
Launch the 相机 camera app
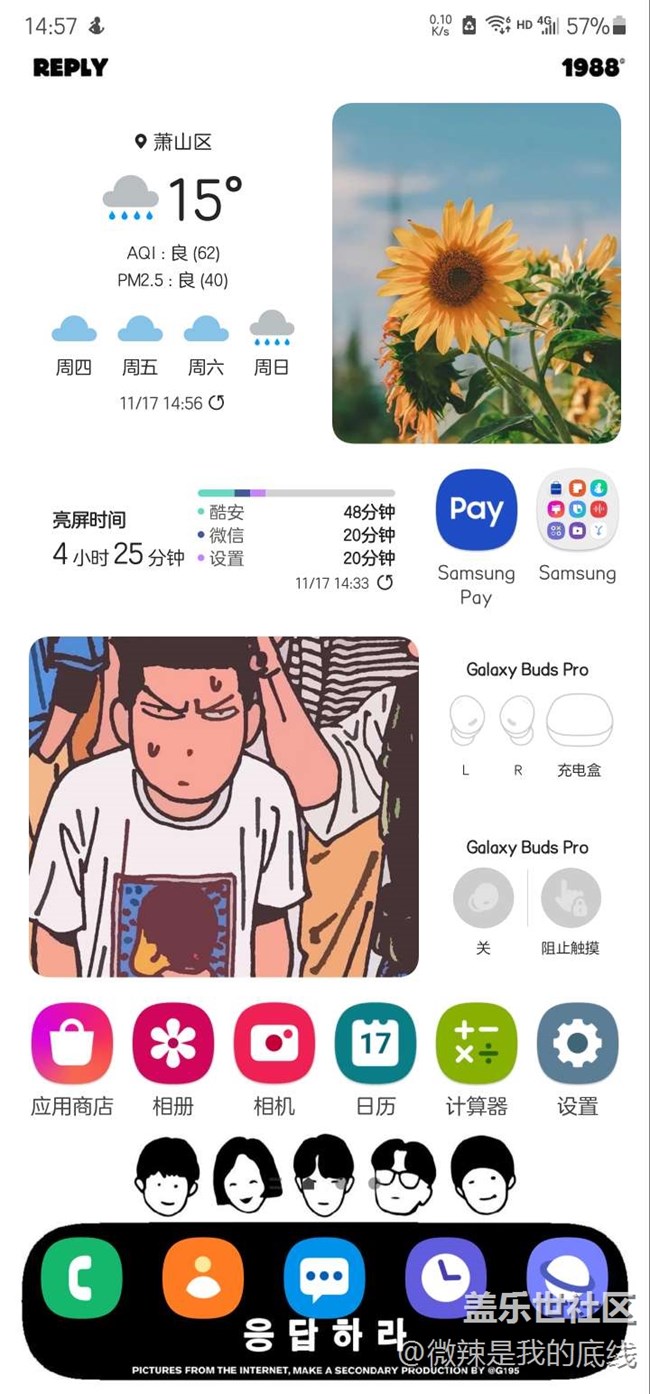point(274,1043)
